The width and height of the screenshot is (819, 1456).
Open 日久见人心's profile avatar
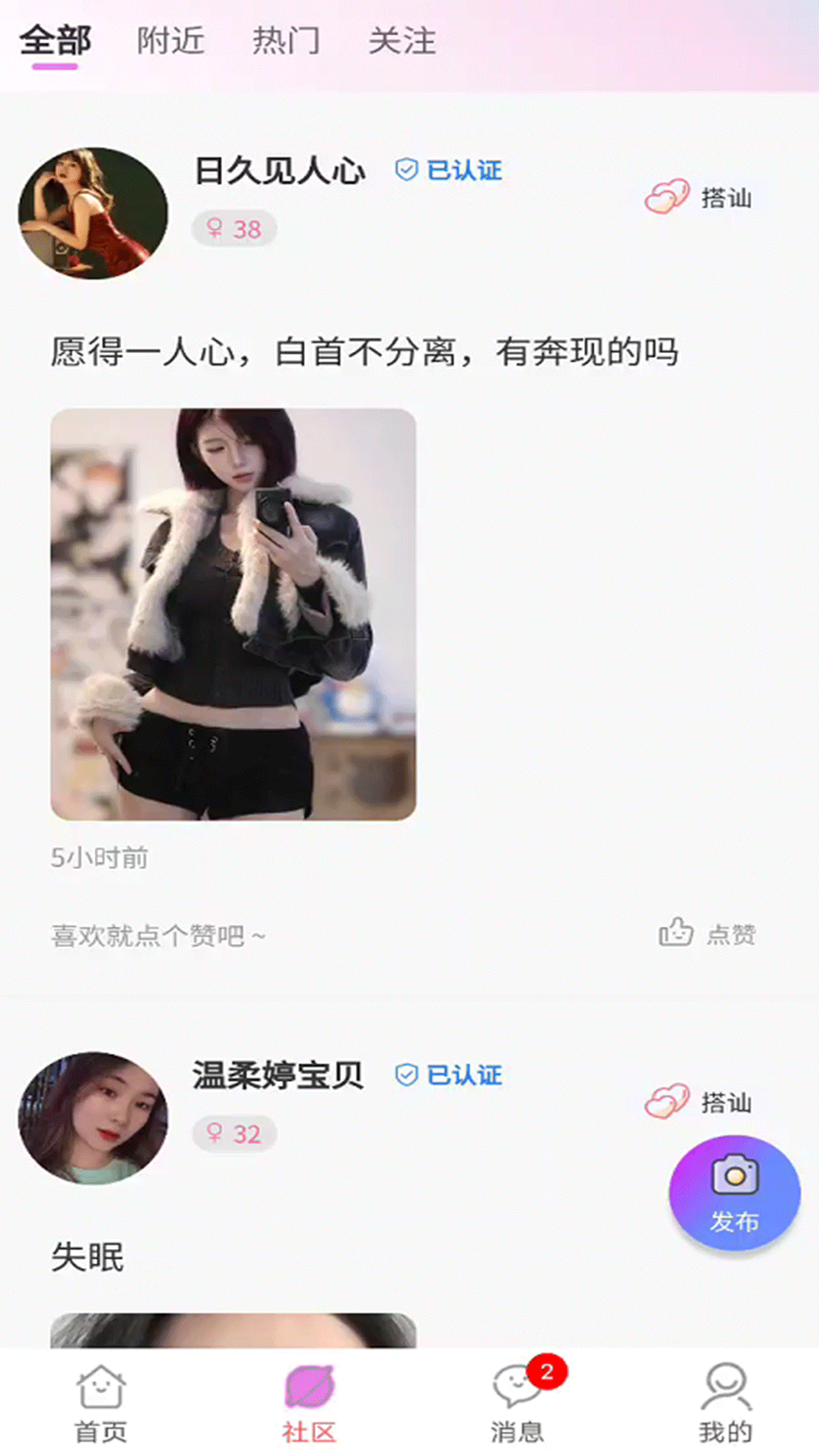click(x=93, y=213)
